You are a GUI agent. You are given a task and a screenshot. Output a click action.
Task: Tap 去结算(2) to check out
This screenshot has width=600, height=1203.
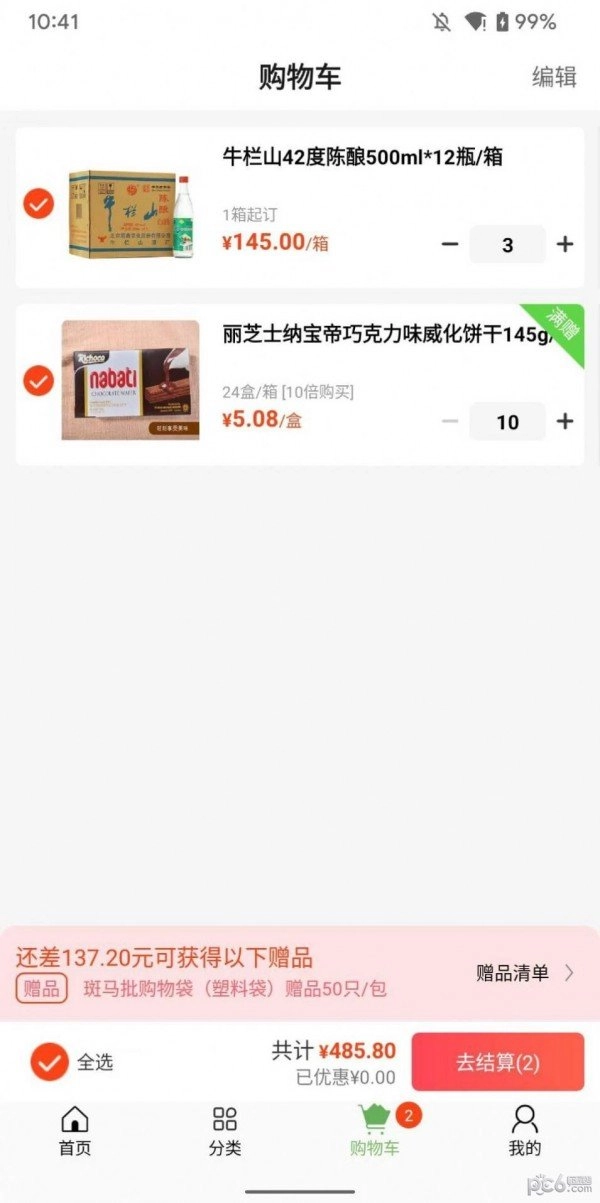tap(497, 1062)
